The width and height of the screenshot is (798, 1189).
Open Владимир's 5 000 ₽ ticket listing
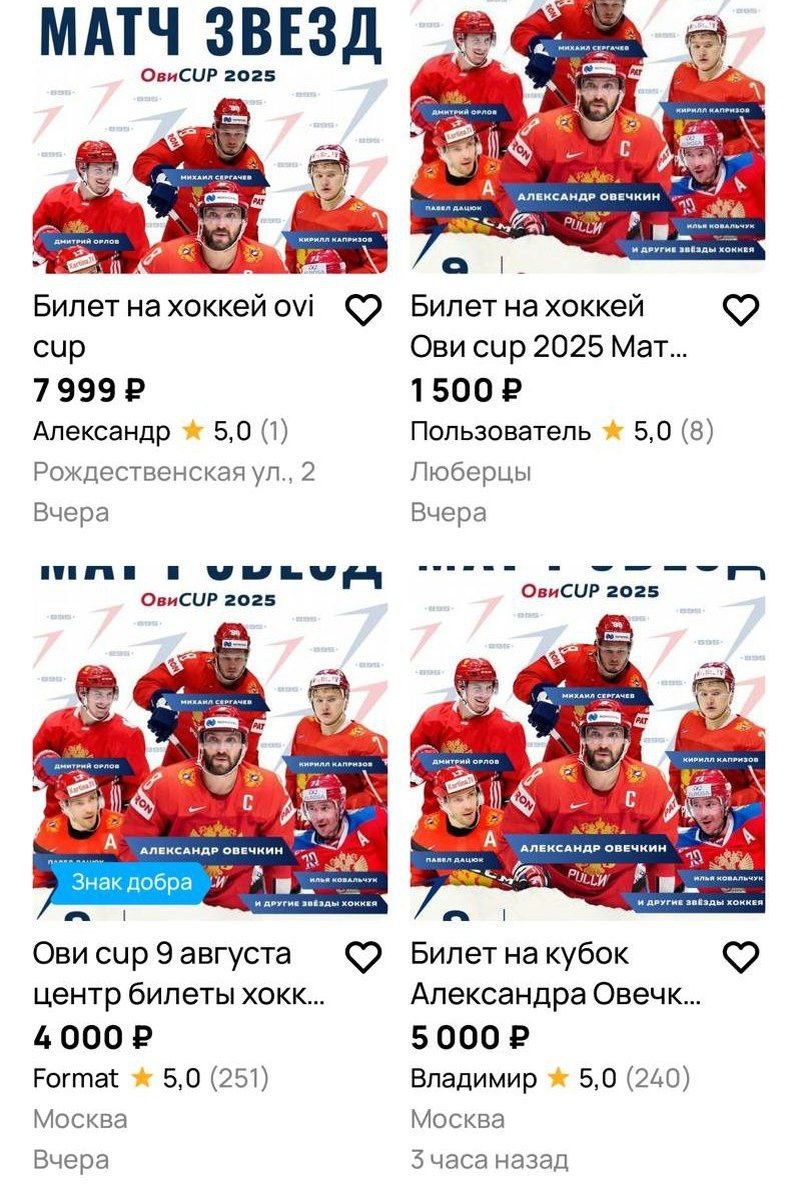tap(556, 974)
